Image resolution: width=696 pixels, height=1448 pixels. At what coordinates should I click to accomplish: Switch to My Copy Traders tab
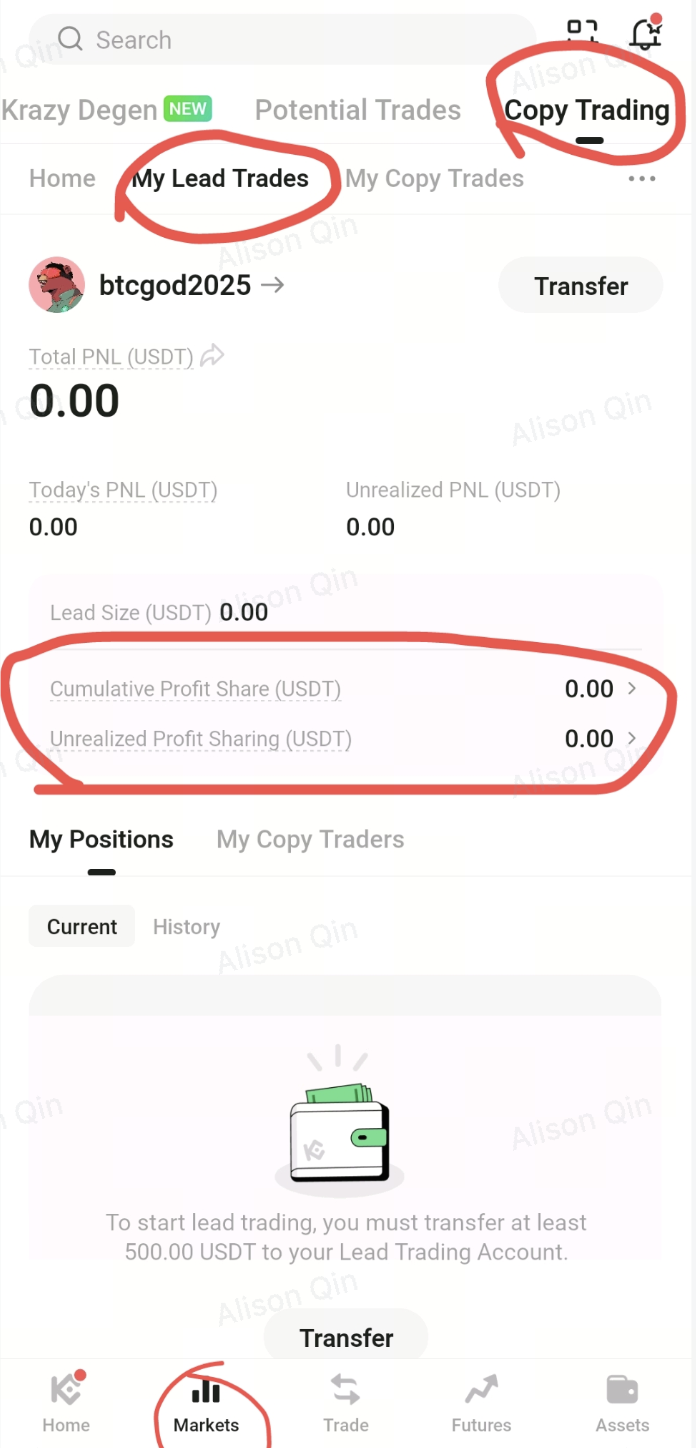pos(310,839)
